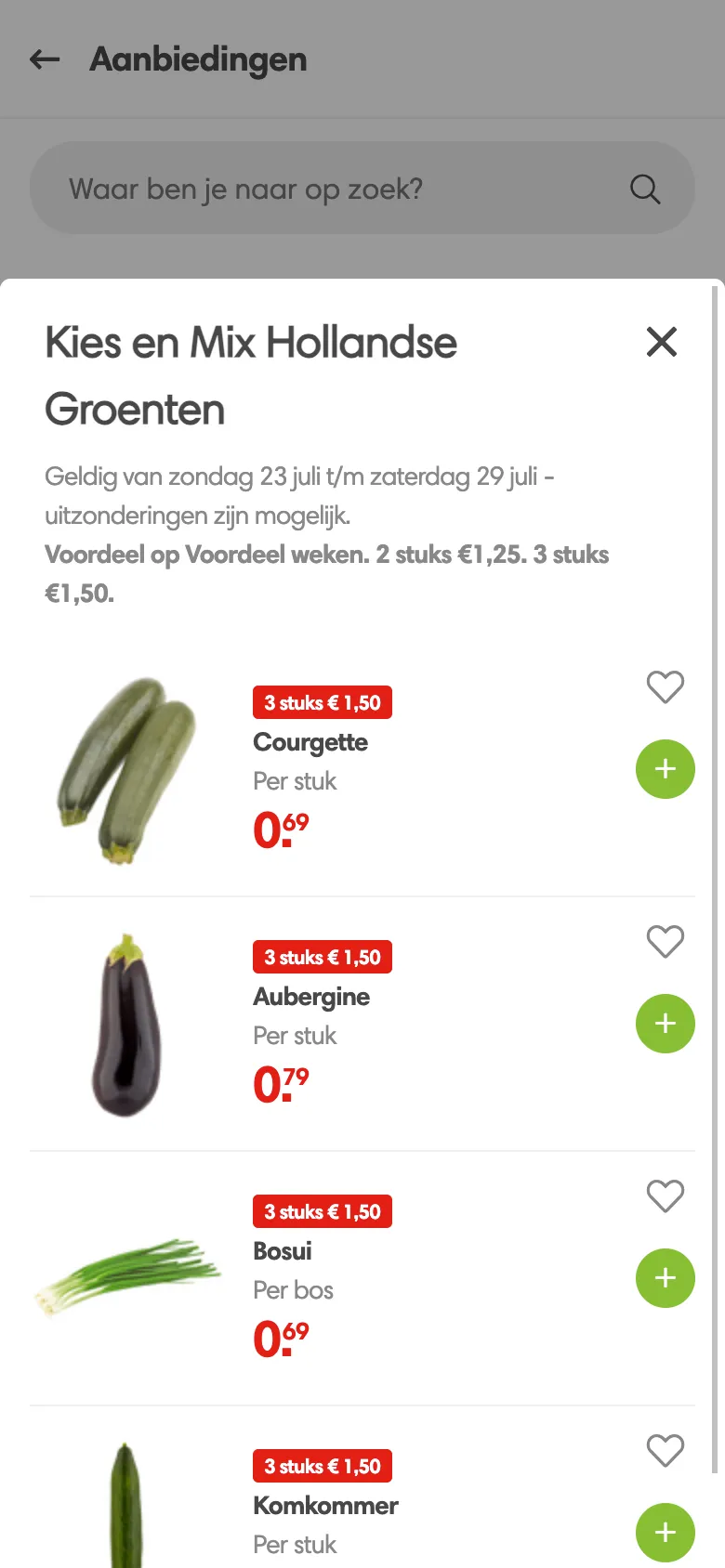Add Komkommer to cart with plus button
Viewport: 725px width, 1568px height.
pos(665,1533)
